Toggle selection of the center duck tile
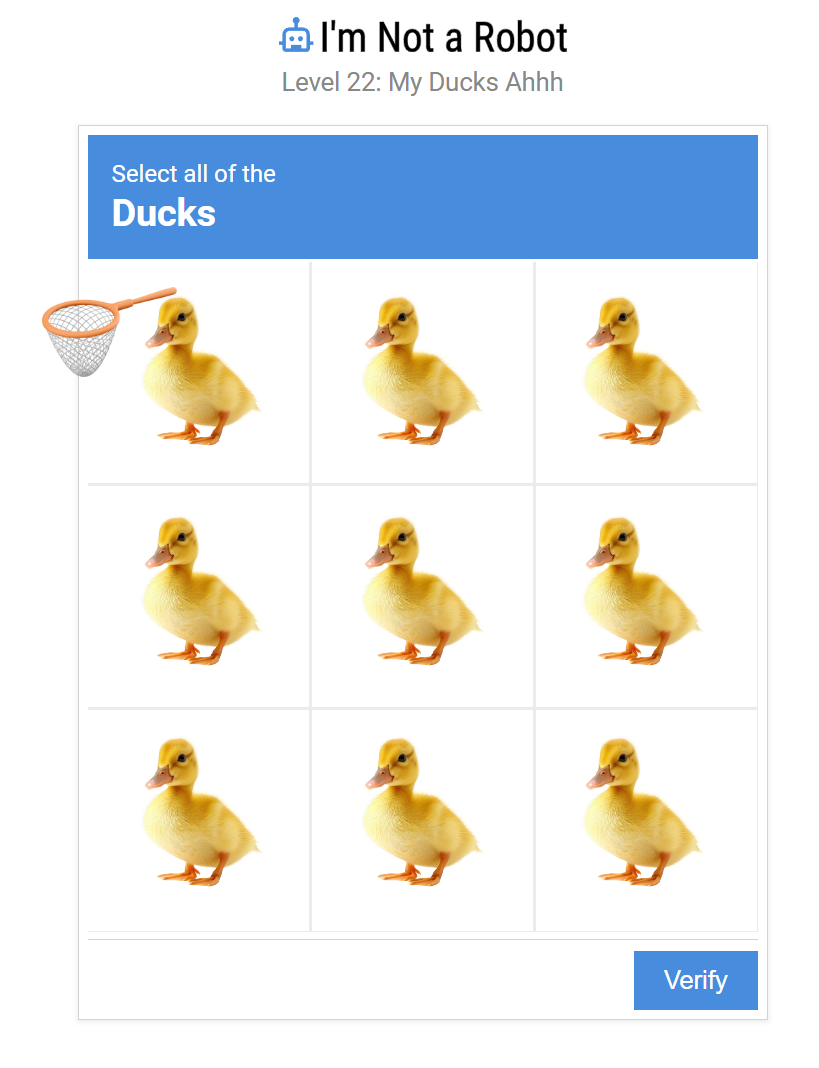 tap(421, 595)
